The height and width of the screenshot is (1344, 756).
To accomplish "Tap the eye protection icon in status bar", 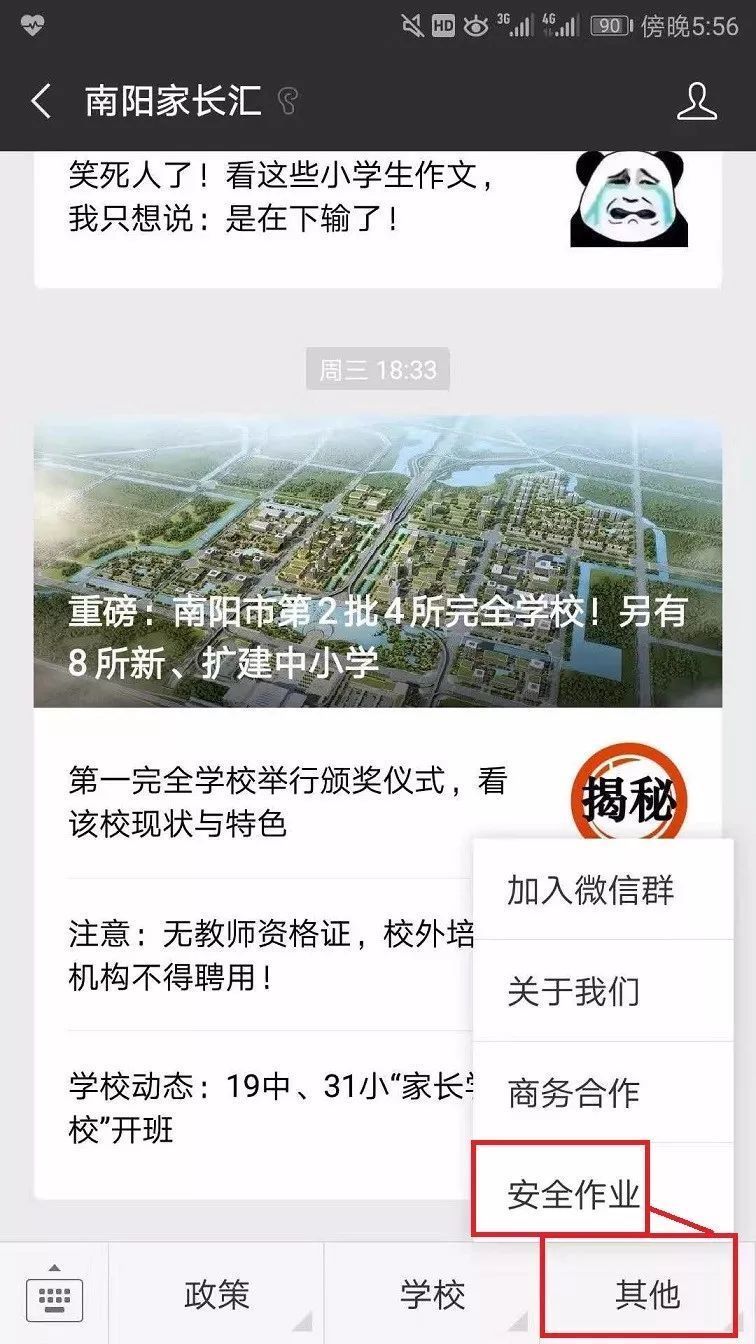I will point(477,24).
